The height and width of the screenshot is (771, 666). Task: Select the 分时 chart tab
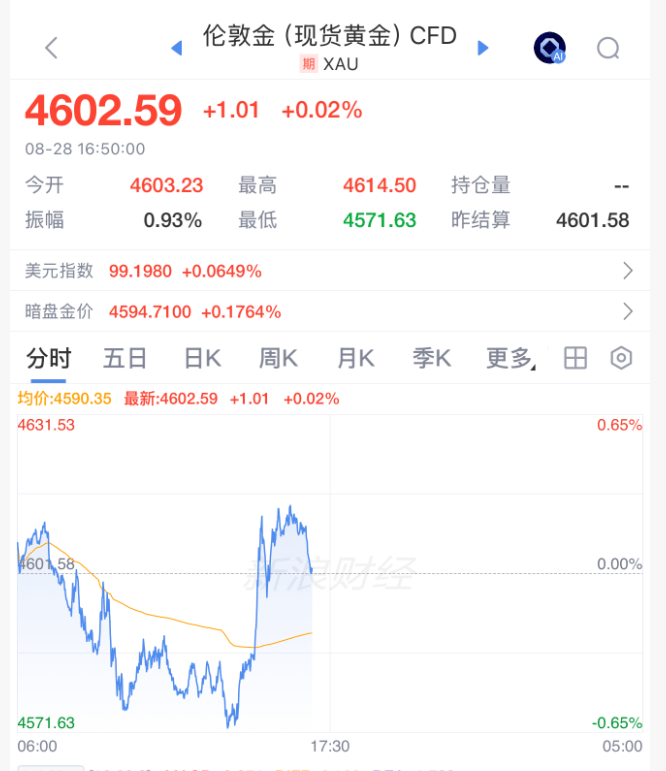(49, 358)
